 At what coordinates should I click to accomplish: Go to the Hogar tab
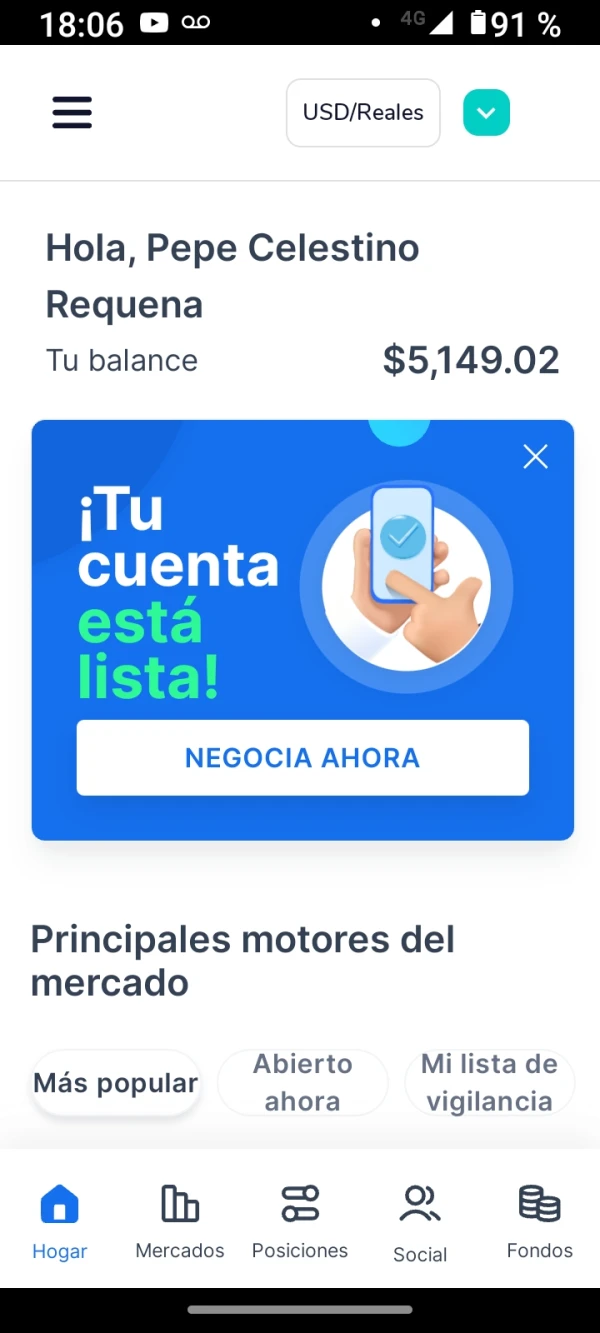click(60, 1220)
